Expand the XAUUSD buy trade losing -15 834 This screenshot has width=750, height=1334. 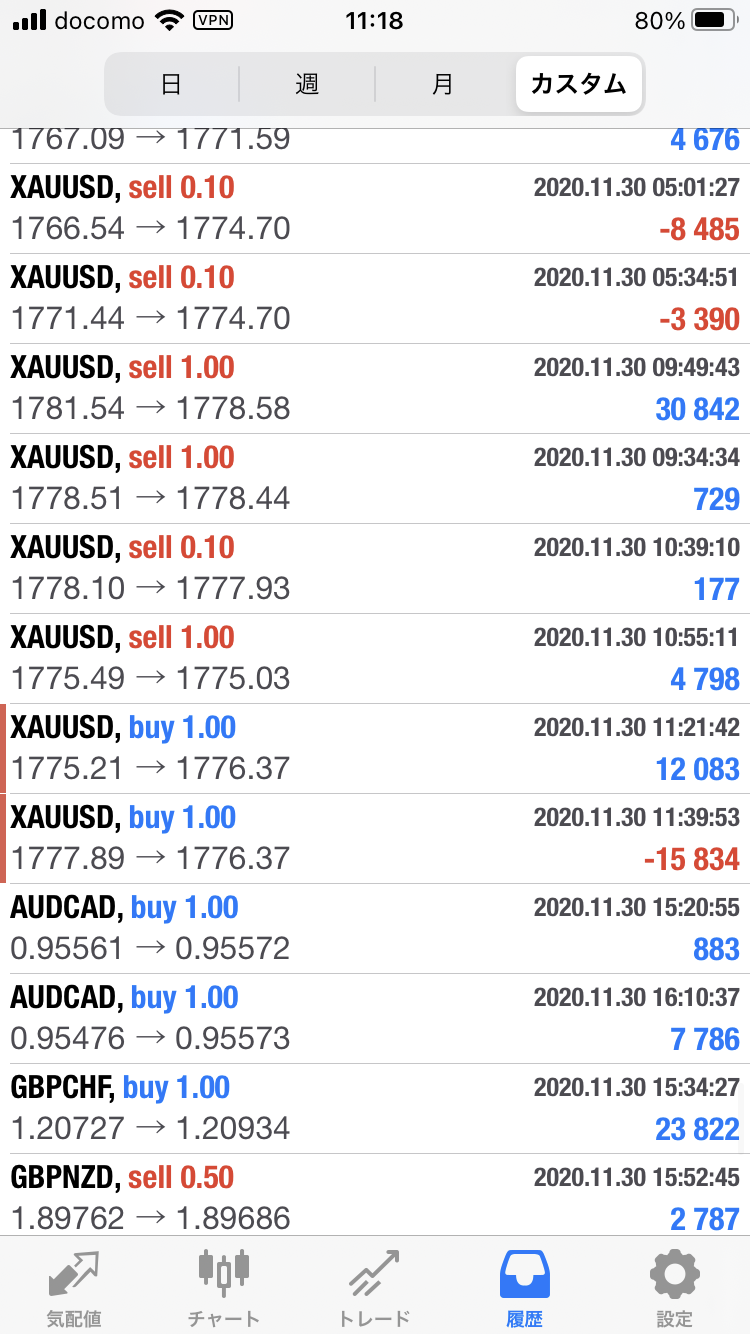click(375, 838)
